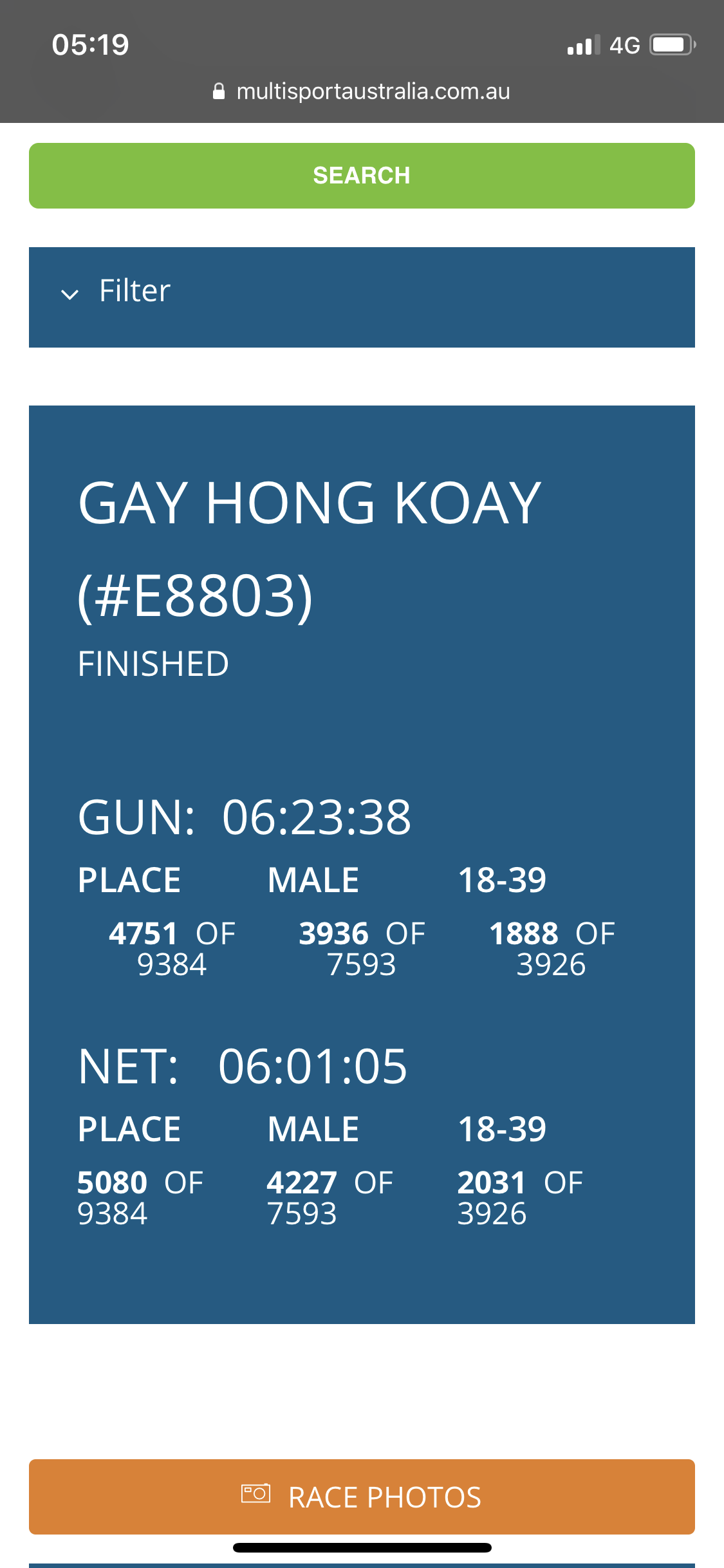Tap the green SEARCH button
Image resolution: width=724 pixels, height=1568 pixels.
click(362, 176)
